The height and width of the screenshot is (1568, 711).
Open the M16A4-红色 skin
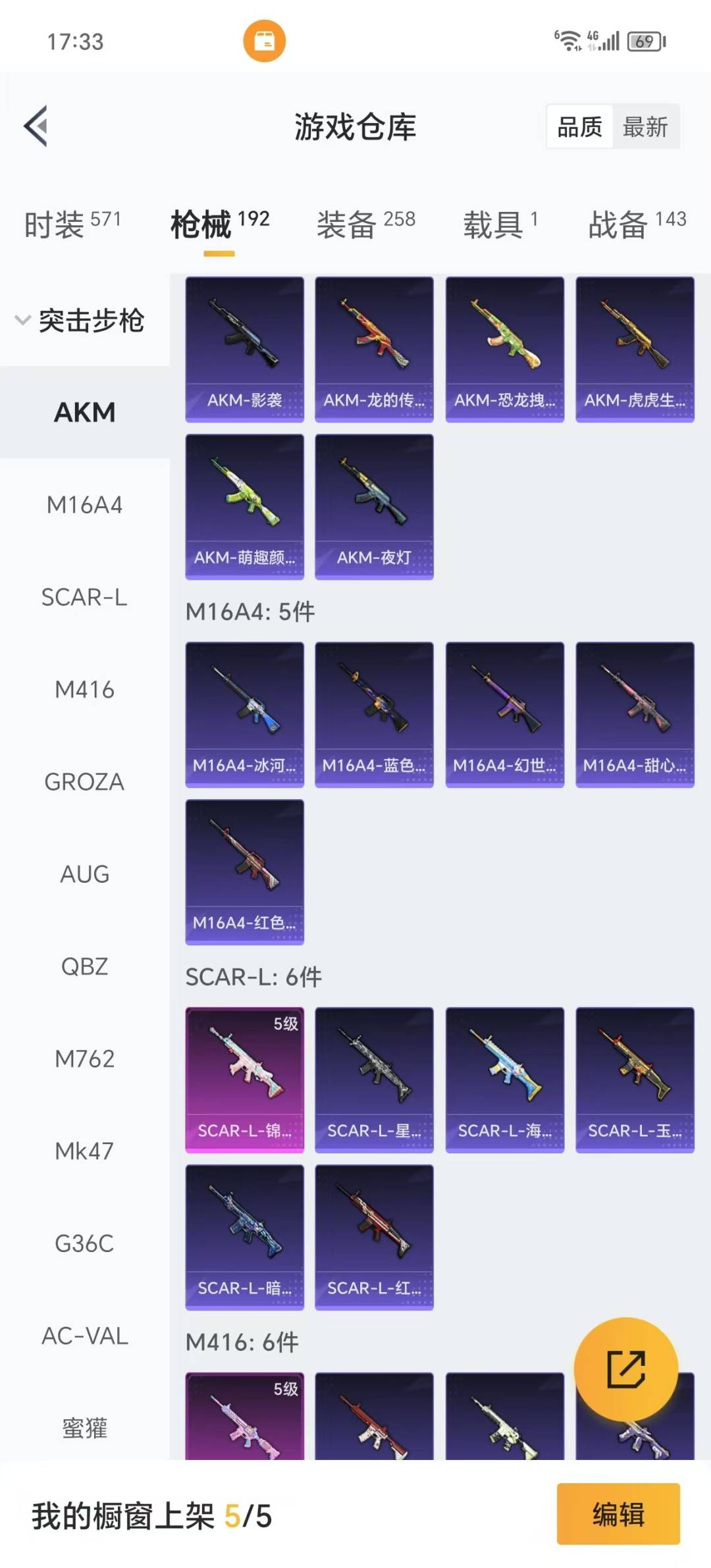click(x=244, y=872)
